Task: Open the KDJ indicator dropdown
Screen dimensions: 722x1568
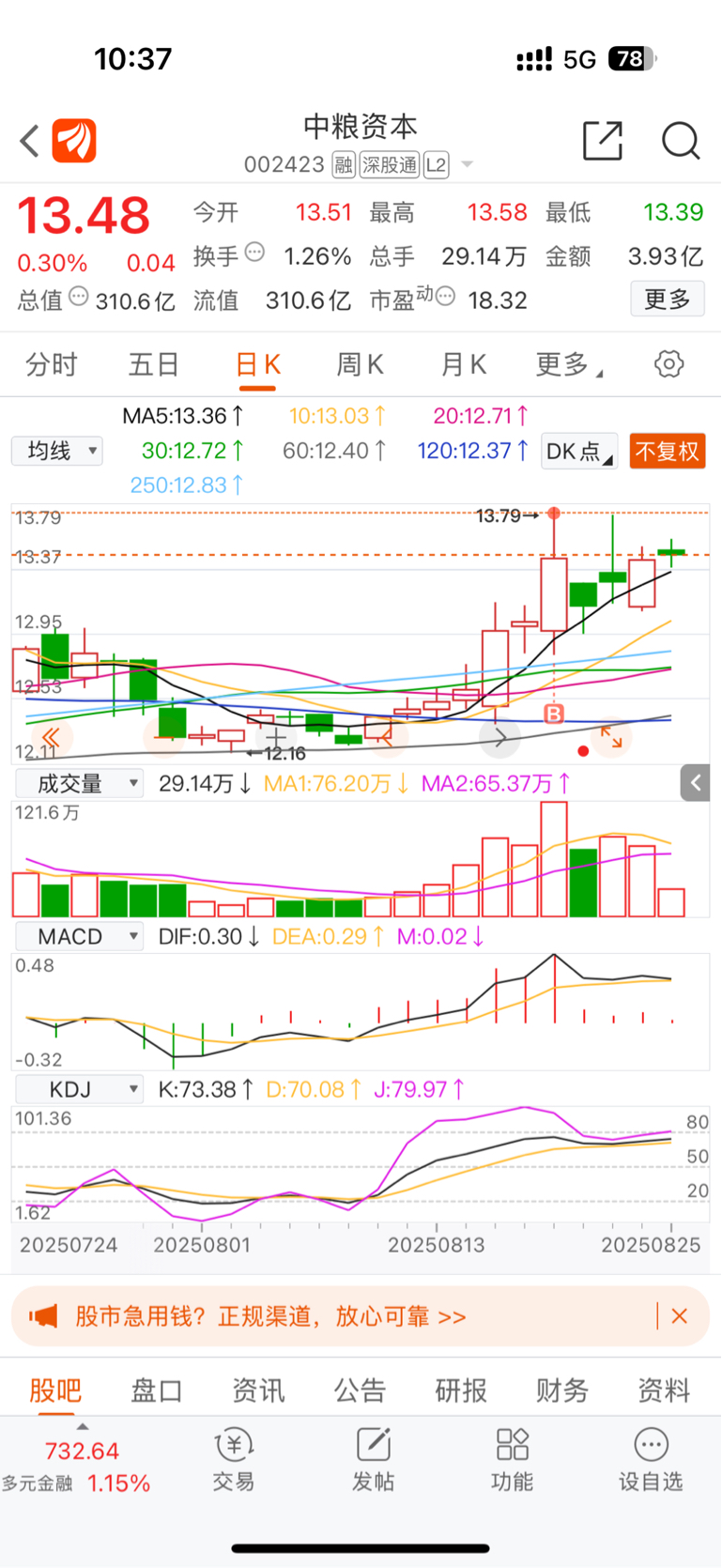Action: [79, 1089]
